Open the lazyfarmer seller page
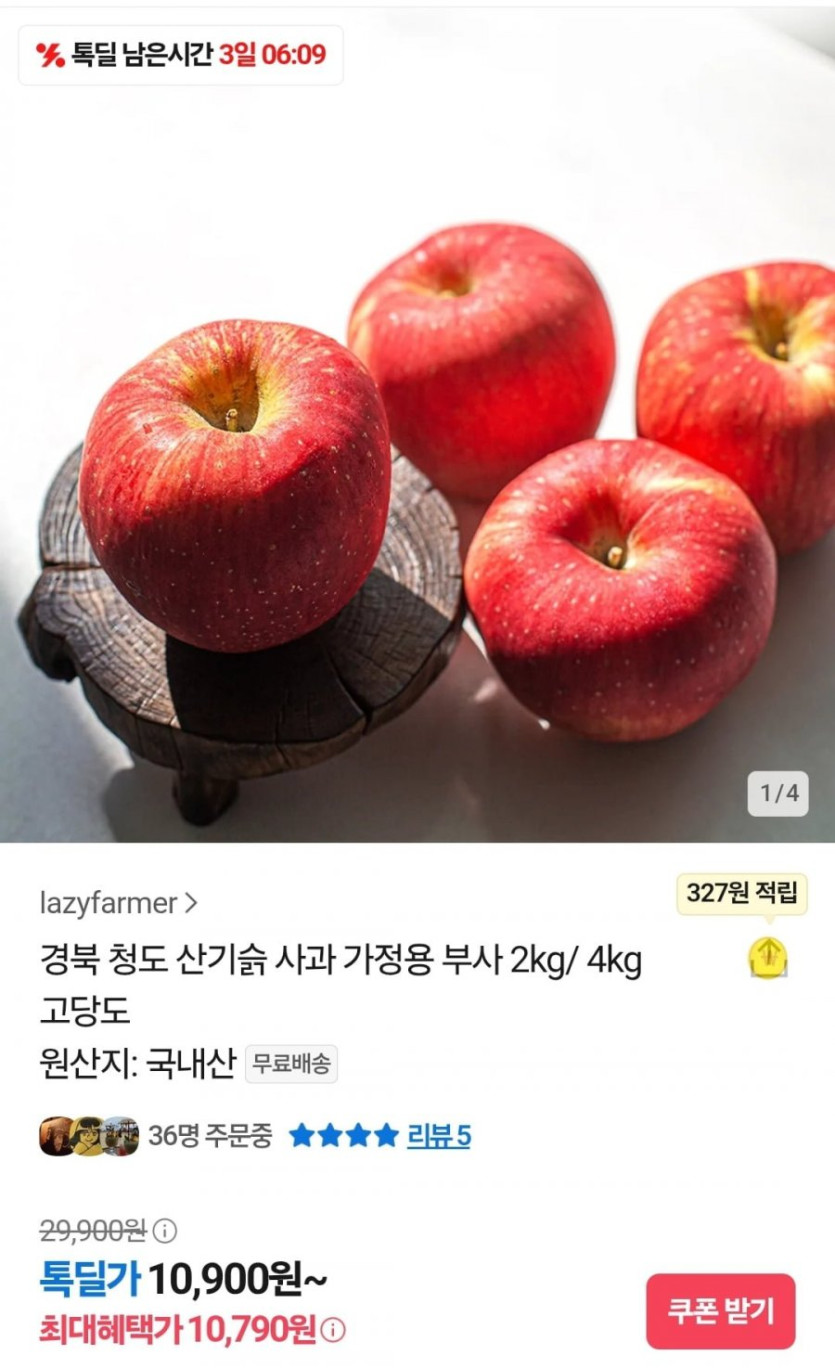 coord(118,903)
